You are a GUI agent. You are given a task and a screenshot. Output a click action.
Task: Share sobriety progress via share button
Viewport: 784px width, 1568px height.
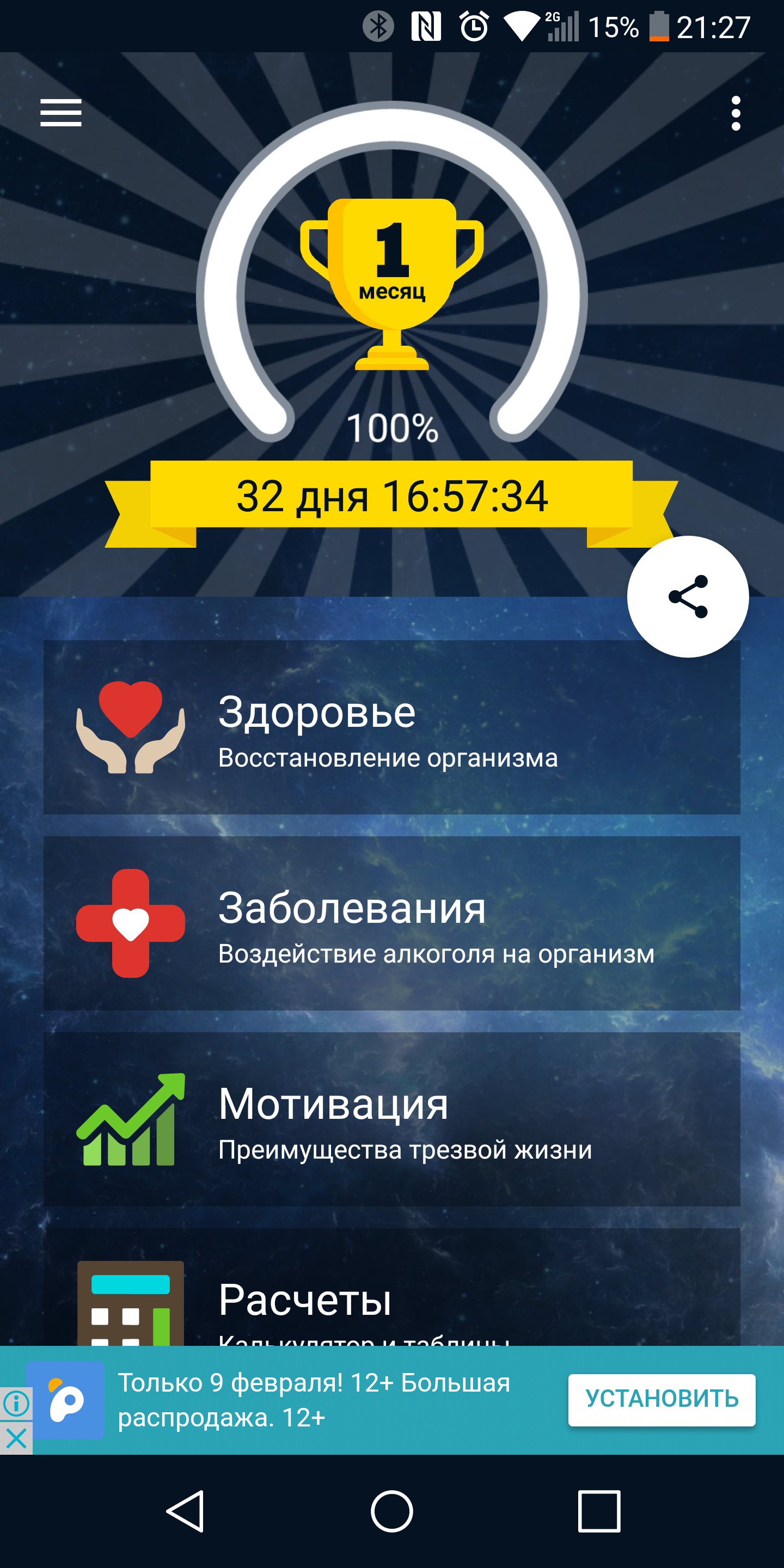click(x=687, y=597)
